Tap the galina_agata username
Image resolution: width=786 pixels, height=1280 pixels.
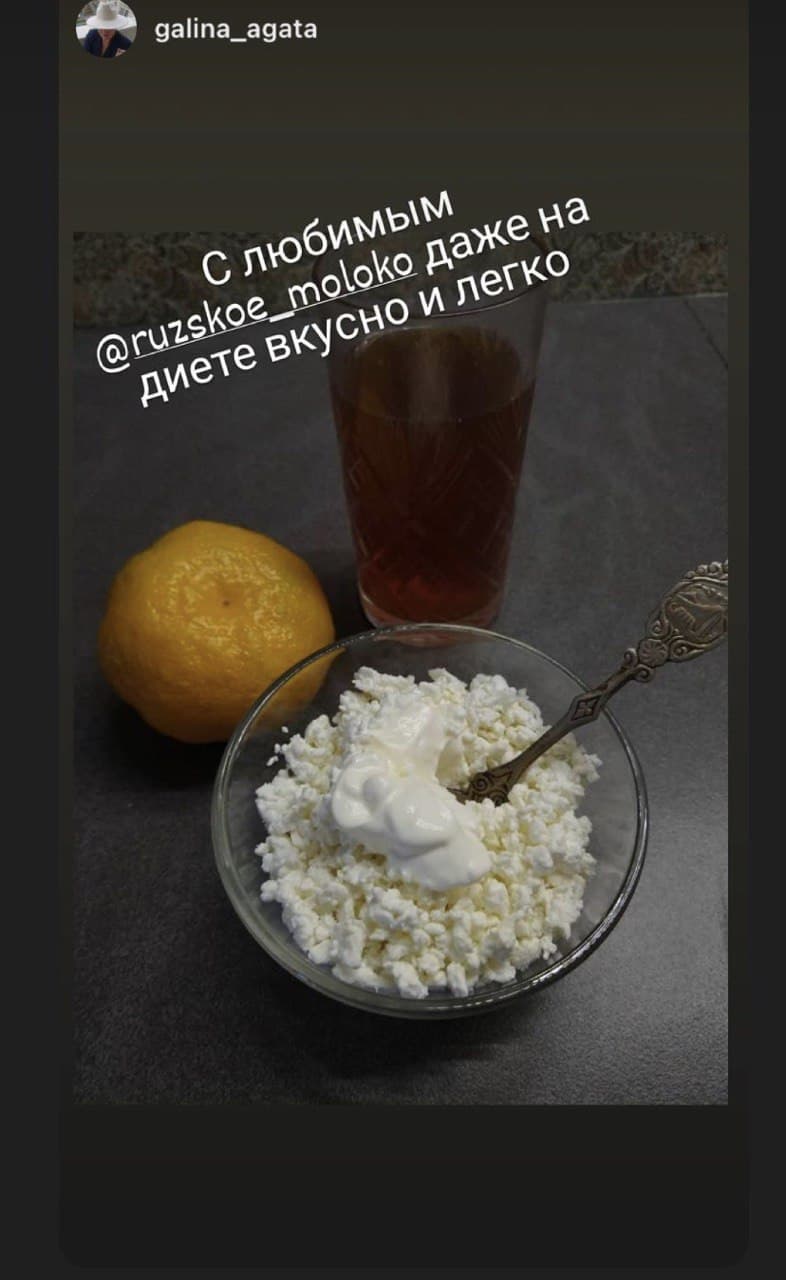236,30
